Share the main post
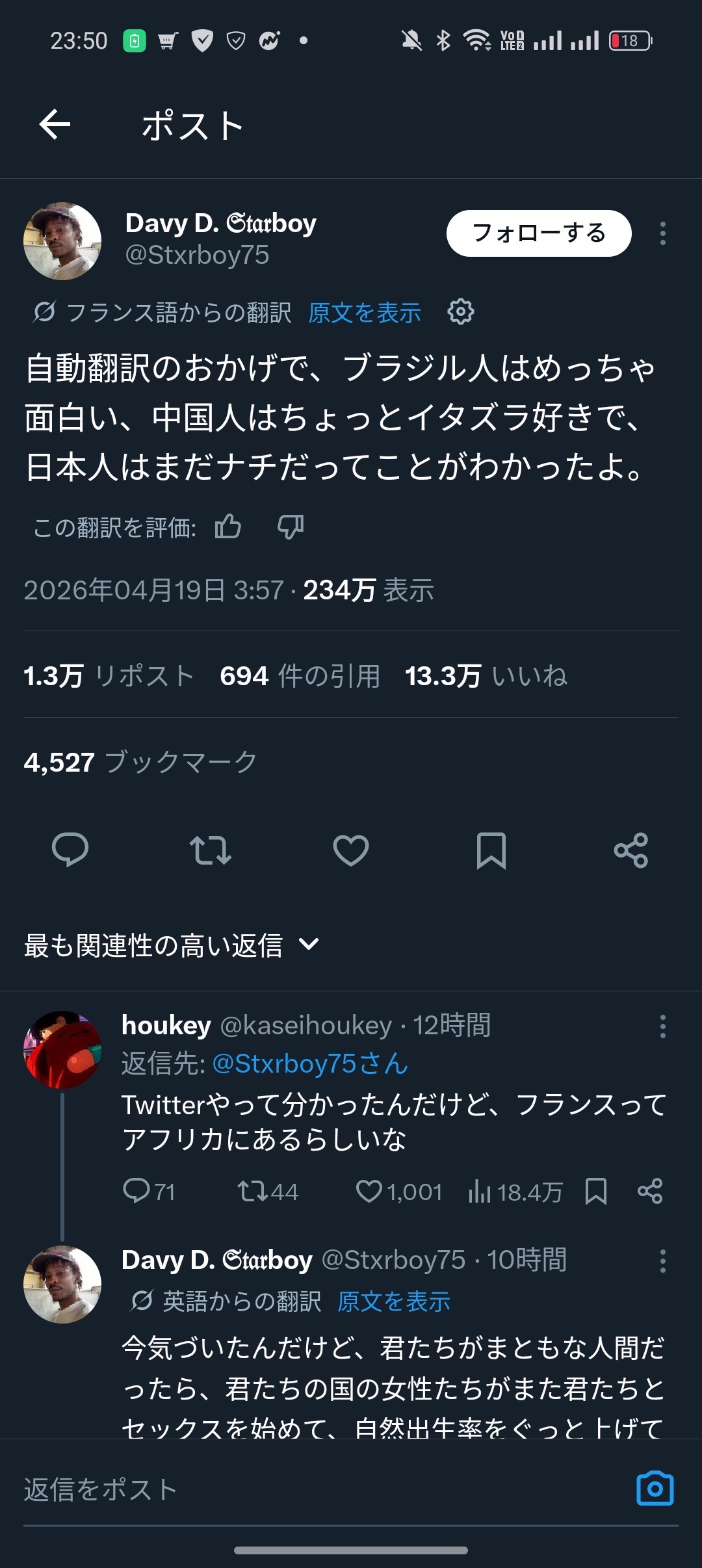Image resolution: width=702 pixels, height=1568 pixels. pyautogui.click(x=631, y=850)
